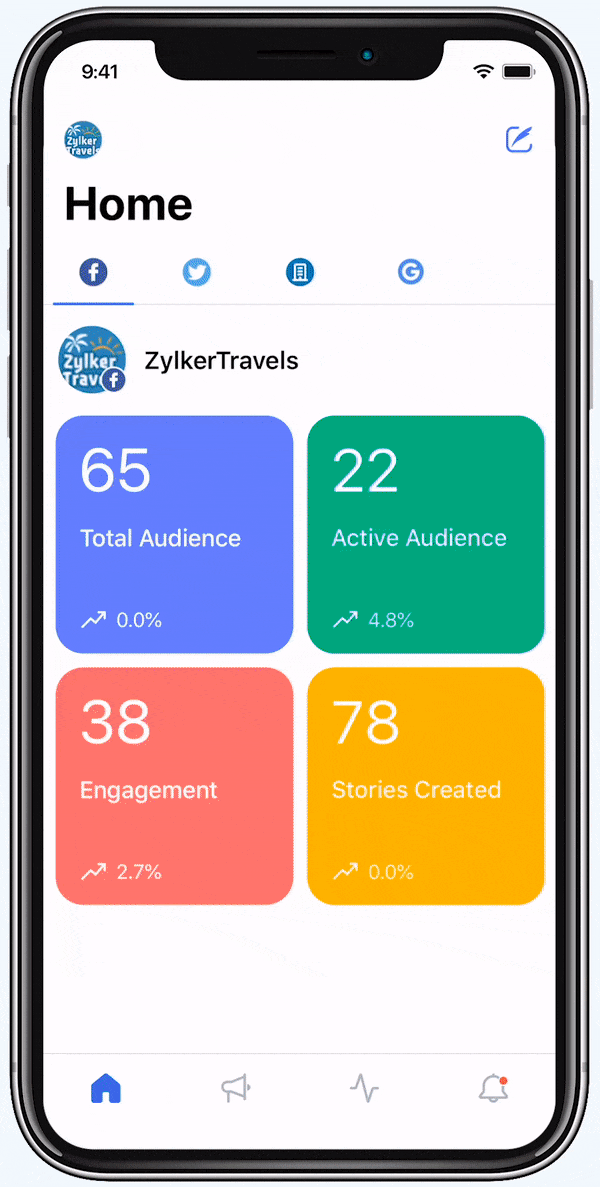Go to the Home tab
The height and width of the screenshot is (1187, 600).
(106, 1088)
